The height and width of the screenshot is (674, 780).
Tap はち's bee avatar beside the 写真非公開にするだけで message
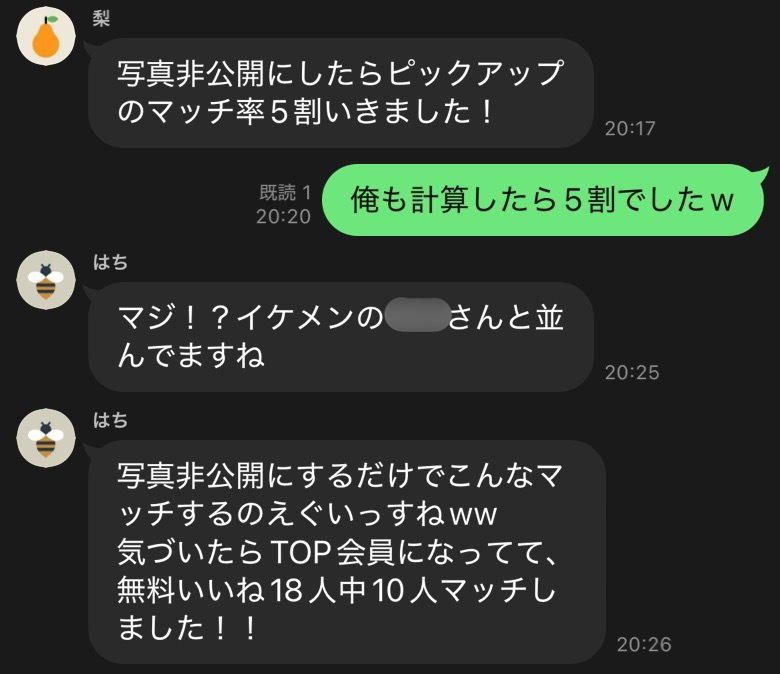pos(46,438)
